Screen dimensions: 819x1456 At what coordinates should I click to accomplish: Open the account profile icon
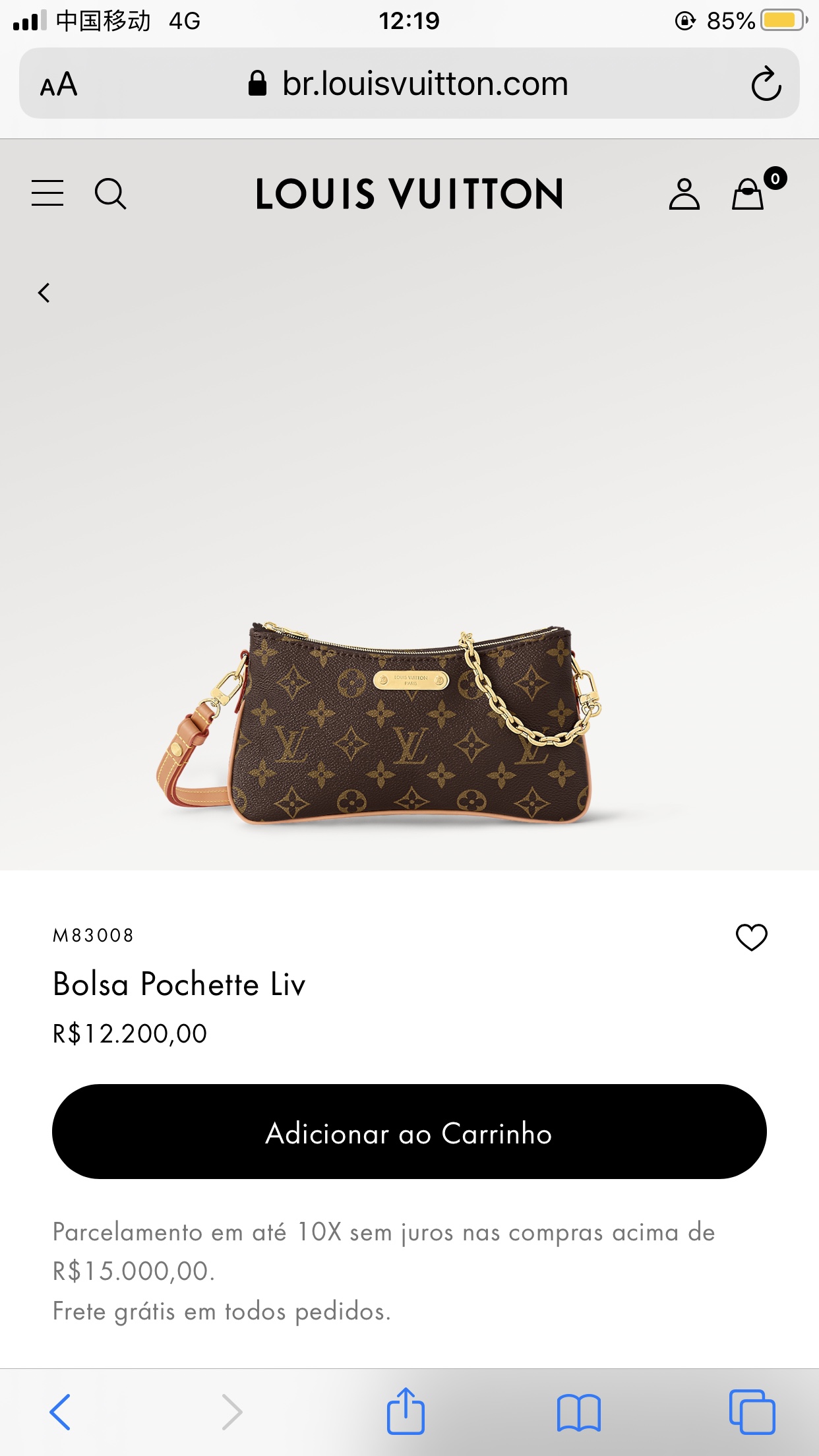[x=684, y=194]
